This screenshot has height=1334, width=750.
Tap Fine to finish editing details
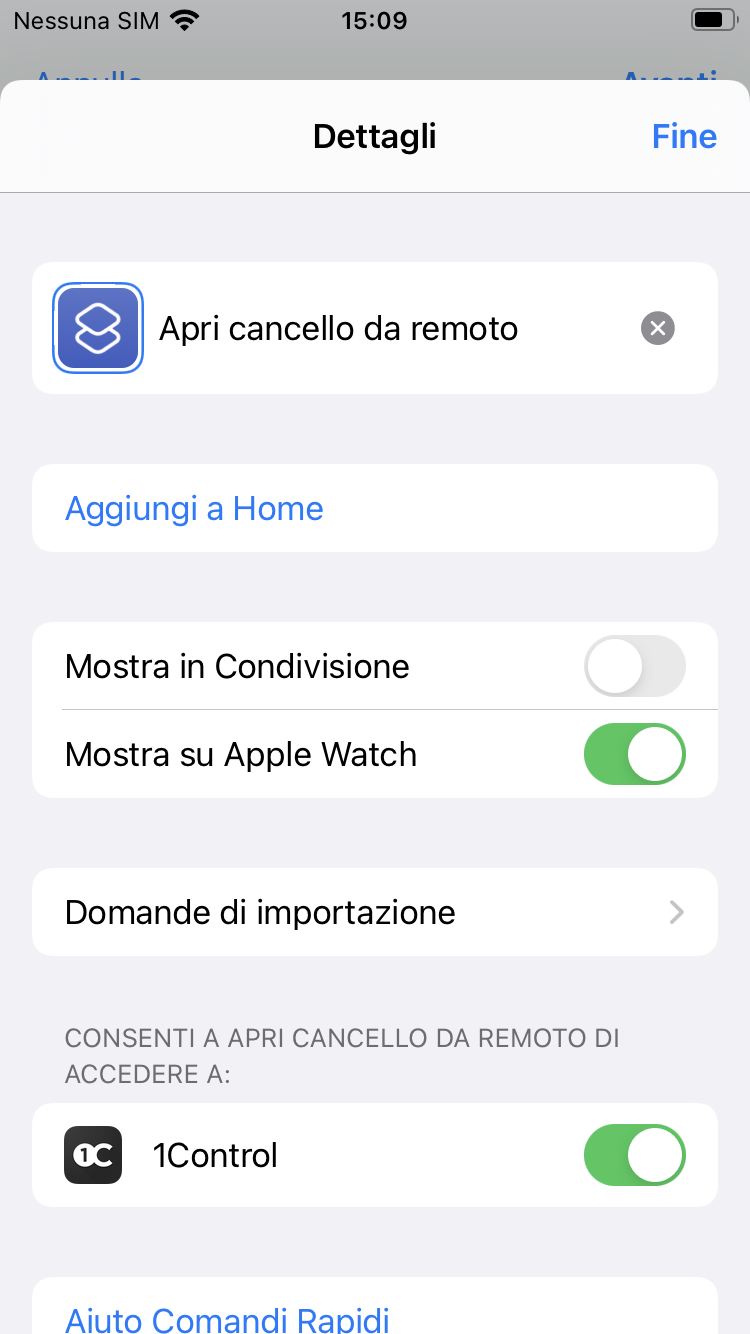pyautogui.click(x=684, y=136)
